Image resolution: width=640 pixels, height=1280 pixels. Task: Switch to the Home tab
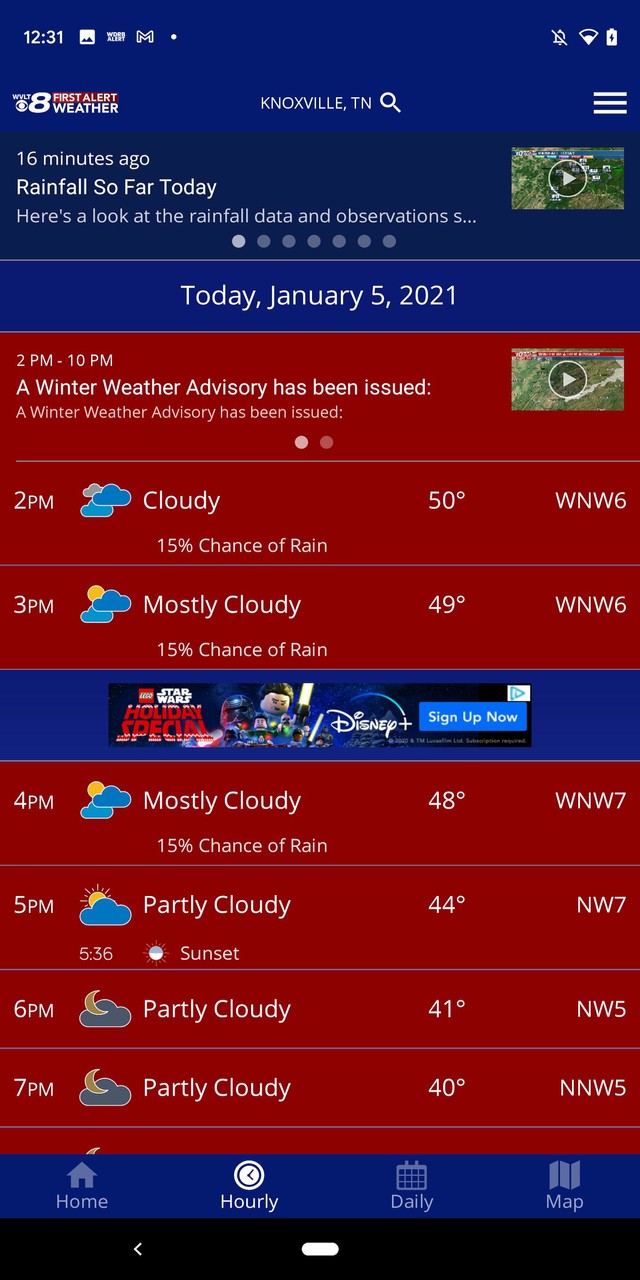pos(82,1186)
